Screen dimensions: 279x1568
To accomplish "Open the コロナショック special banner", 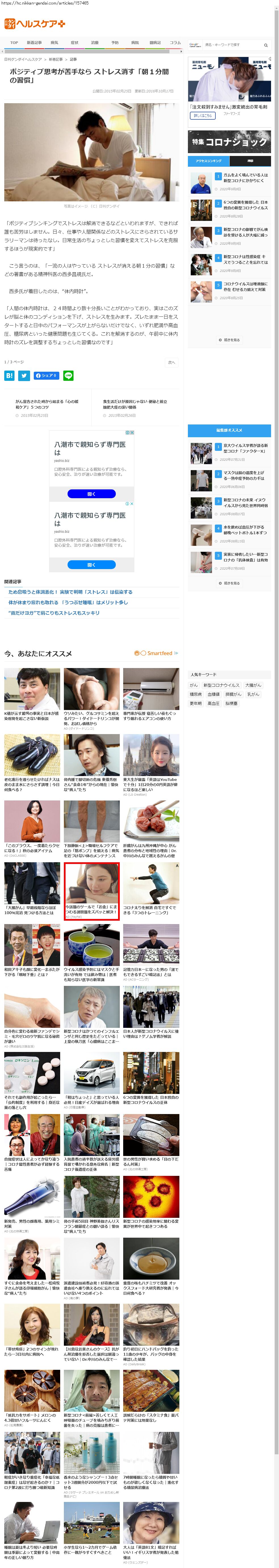I will pos(229,142).
